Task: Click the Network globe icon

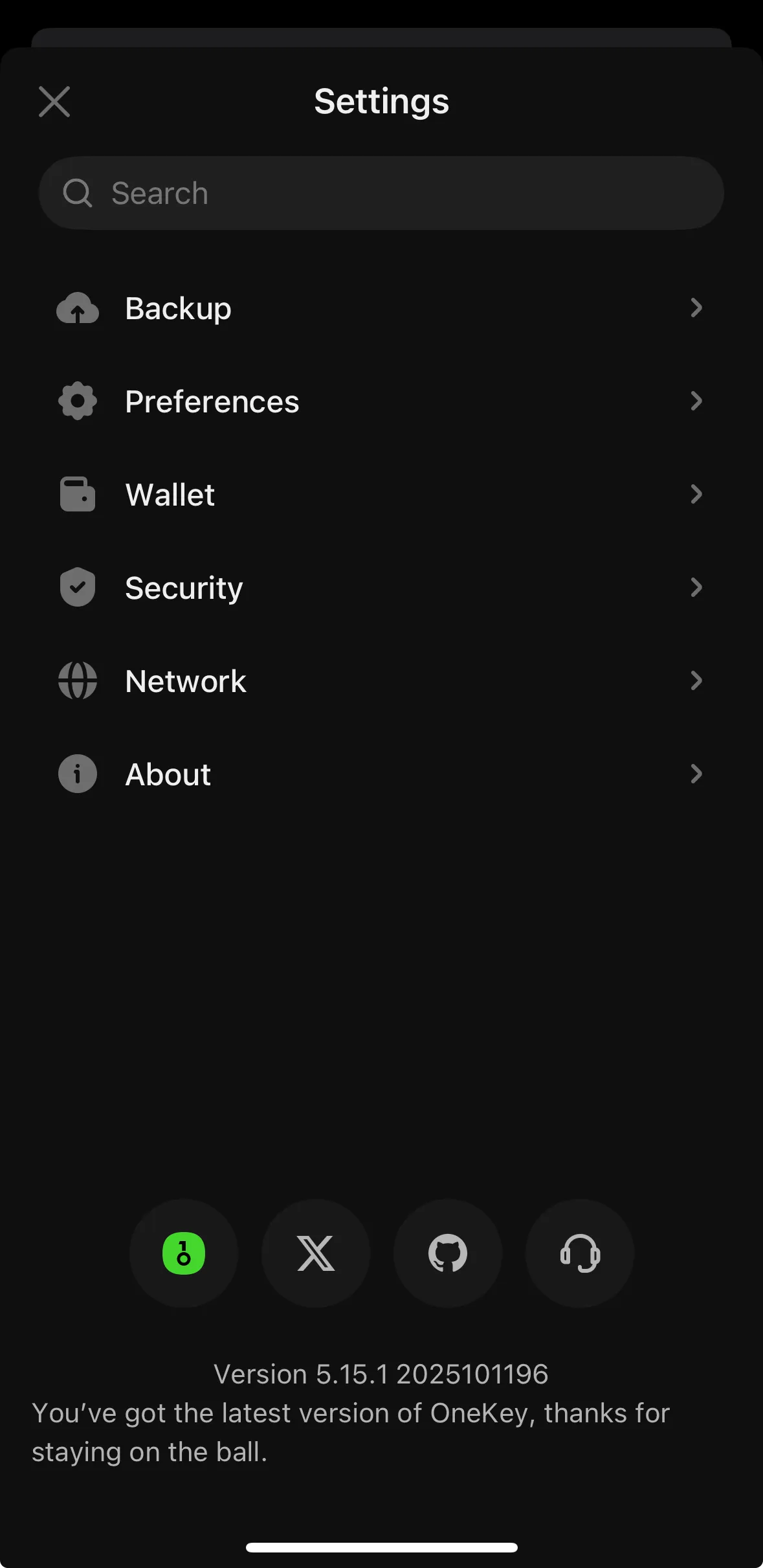Action: 77,680
